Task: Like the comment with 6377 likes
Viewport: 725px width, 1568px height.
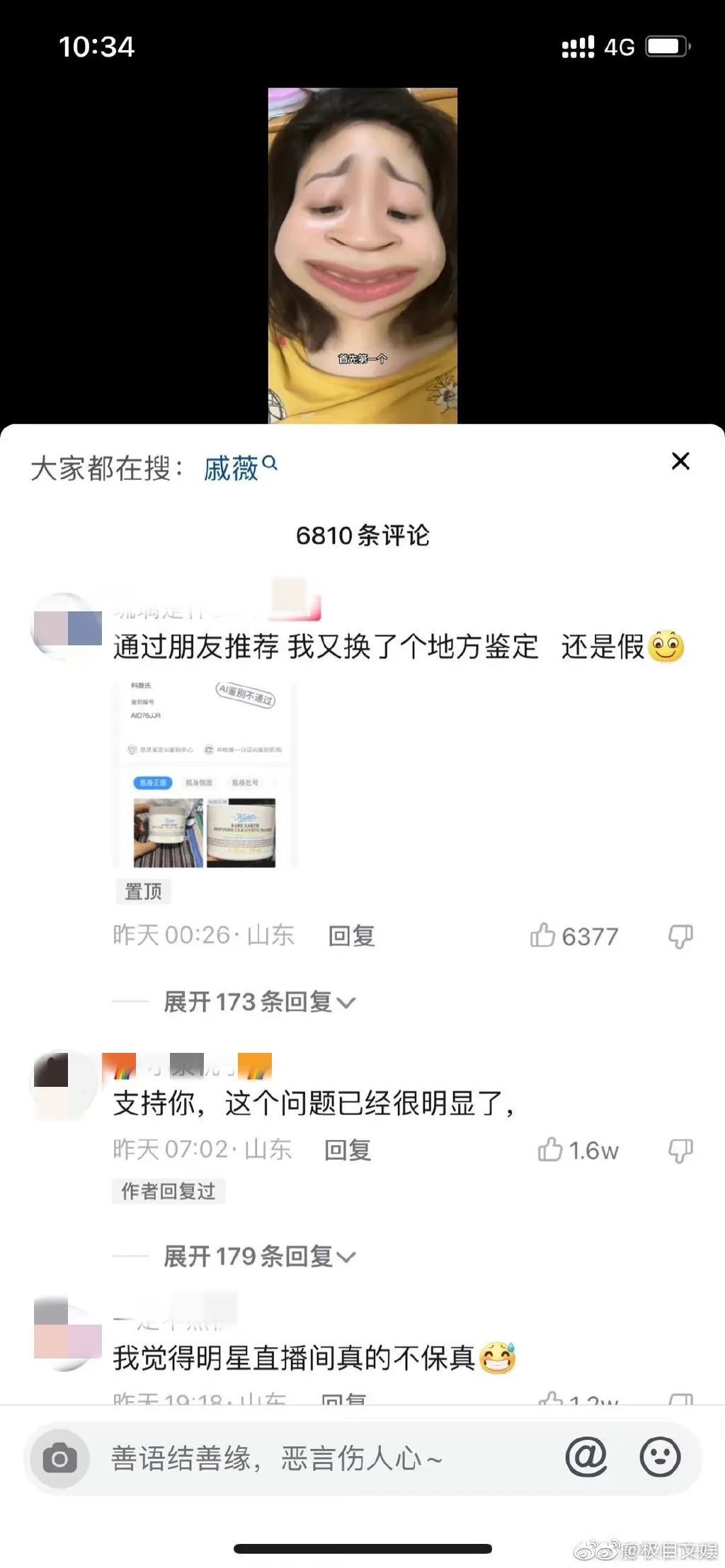Action: (x=543, y=935)
